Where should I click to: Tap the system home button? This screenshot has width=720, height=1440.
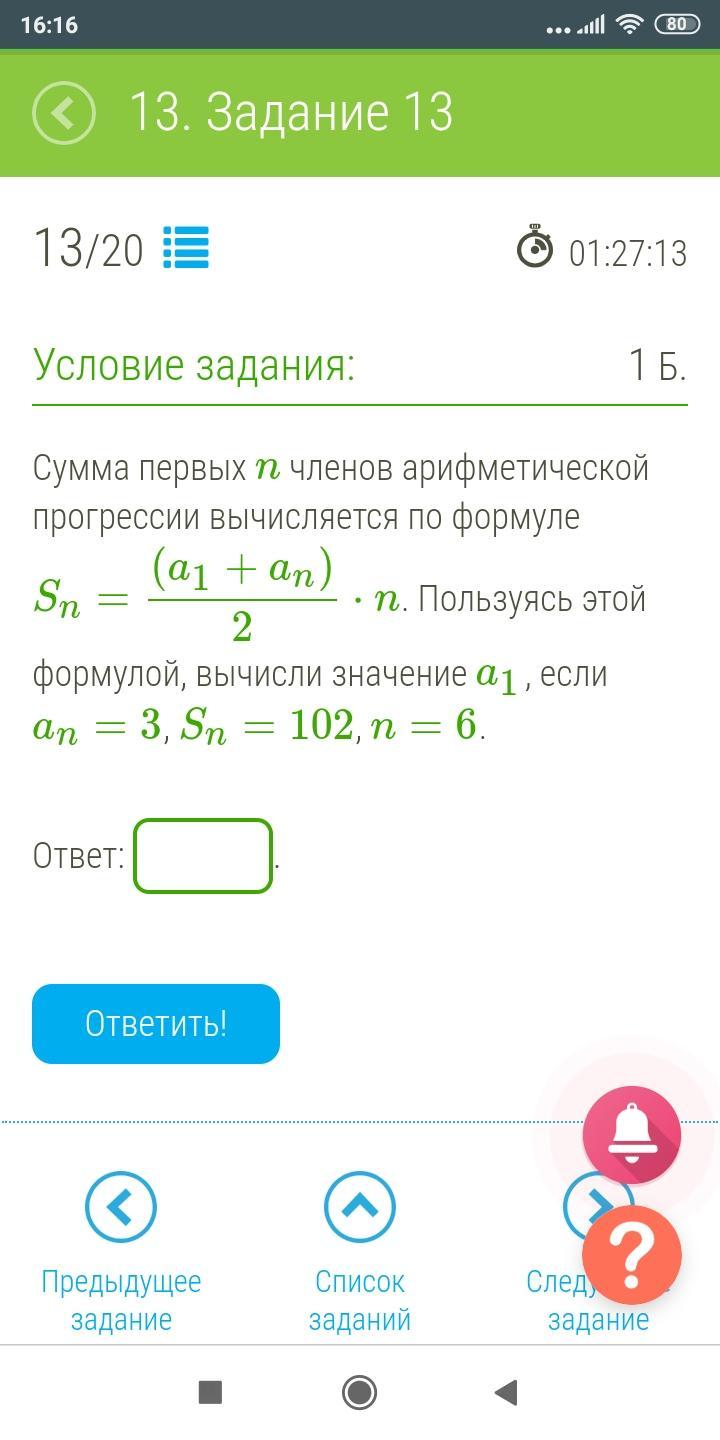(x=359, y=1392)
